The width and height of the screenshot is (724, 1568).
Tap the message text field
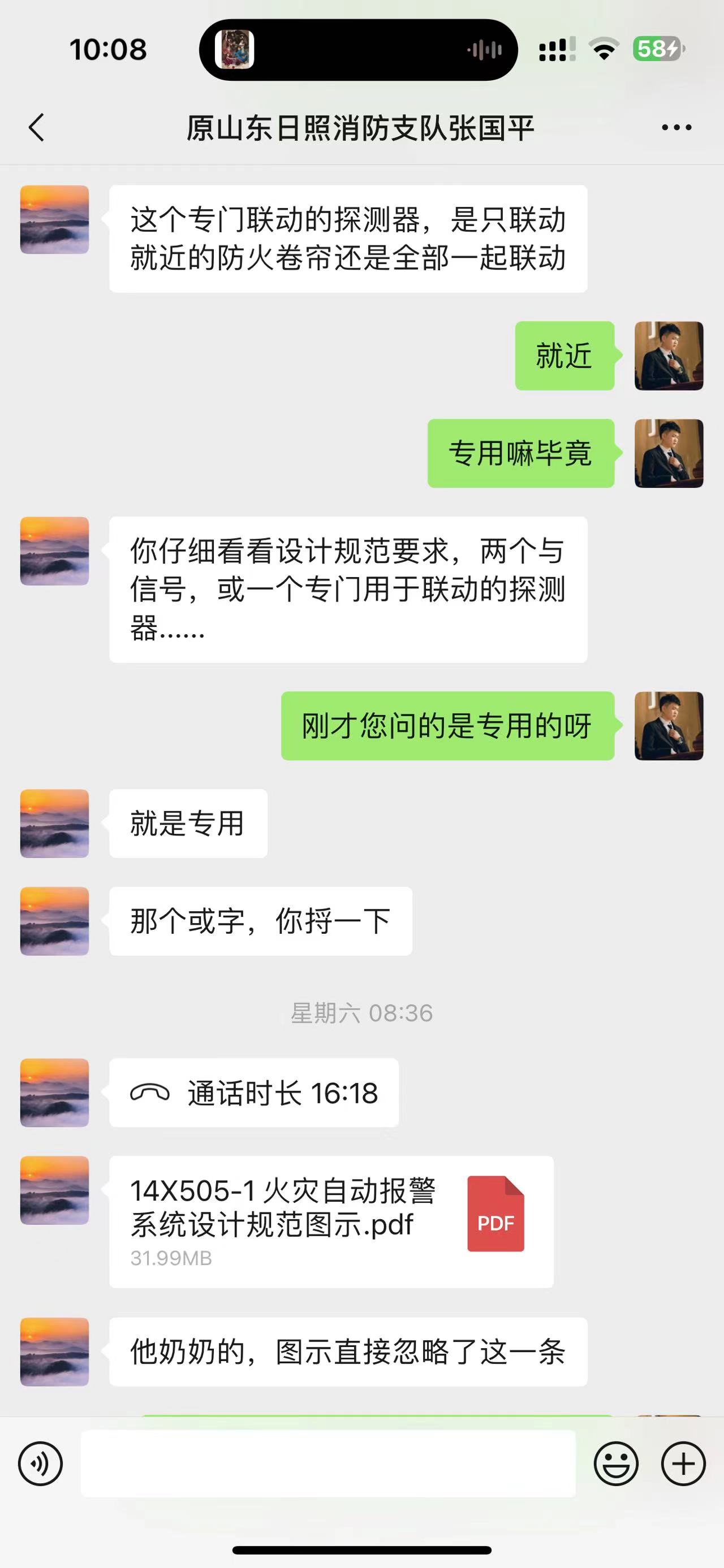[327, 1463]
